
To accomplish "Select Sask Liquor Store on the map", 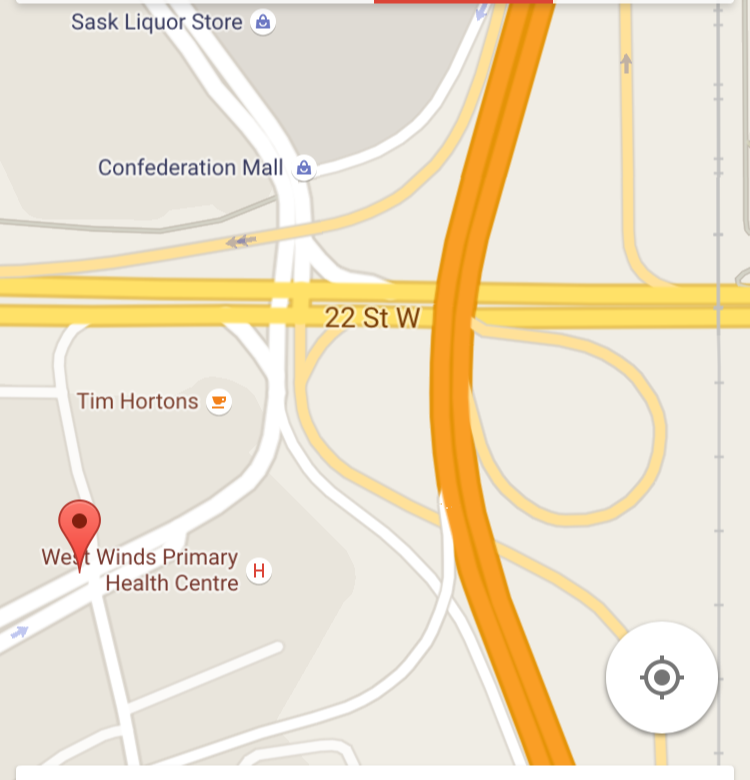I will [262, 21].
